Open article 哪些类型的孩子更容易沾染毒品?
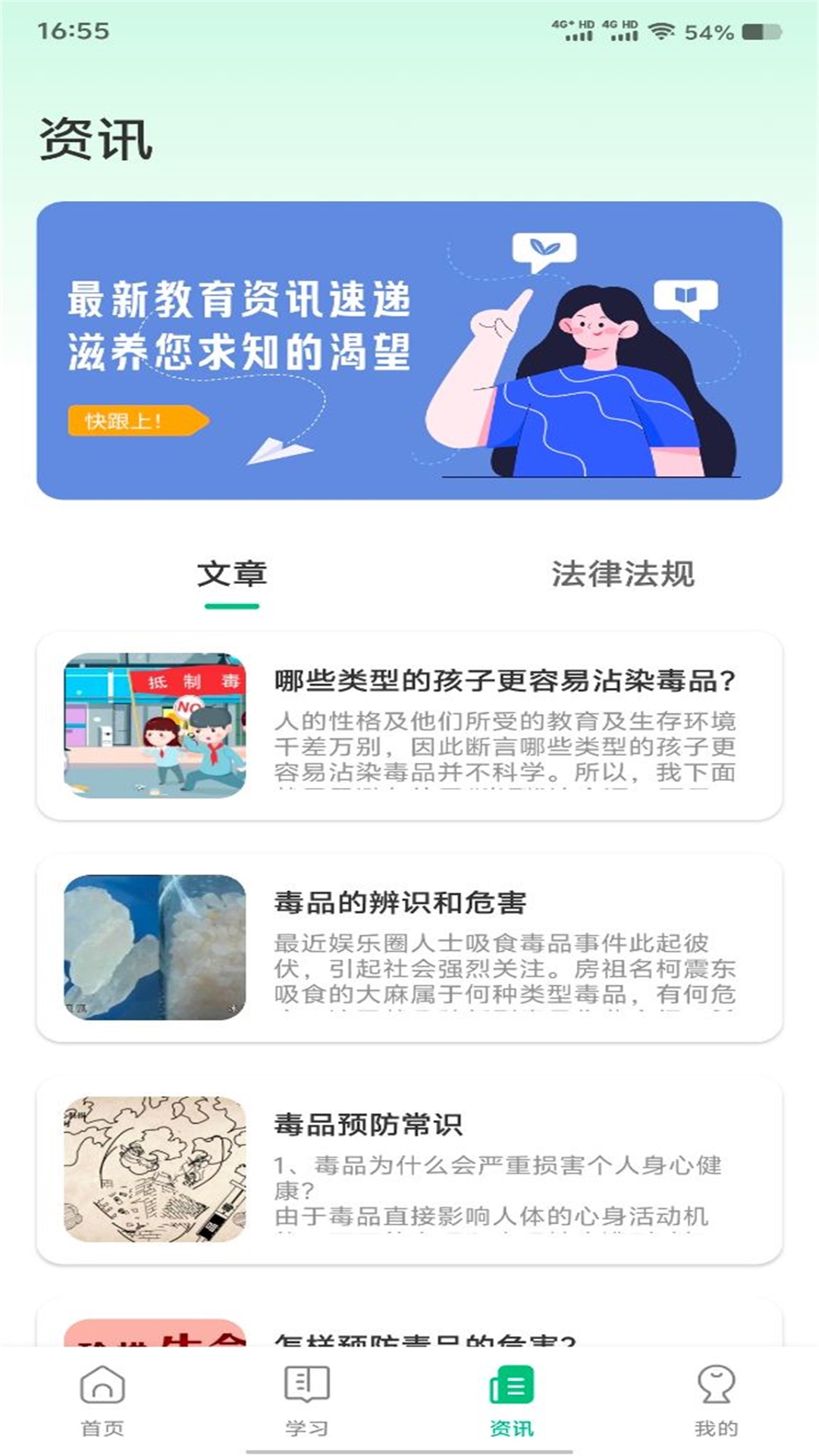The image size is (819, 1456). 409,726
